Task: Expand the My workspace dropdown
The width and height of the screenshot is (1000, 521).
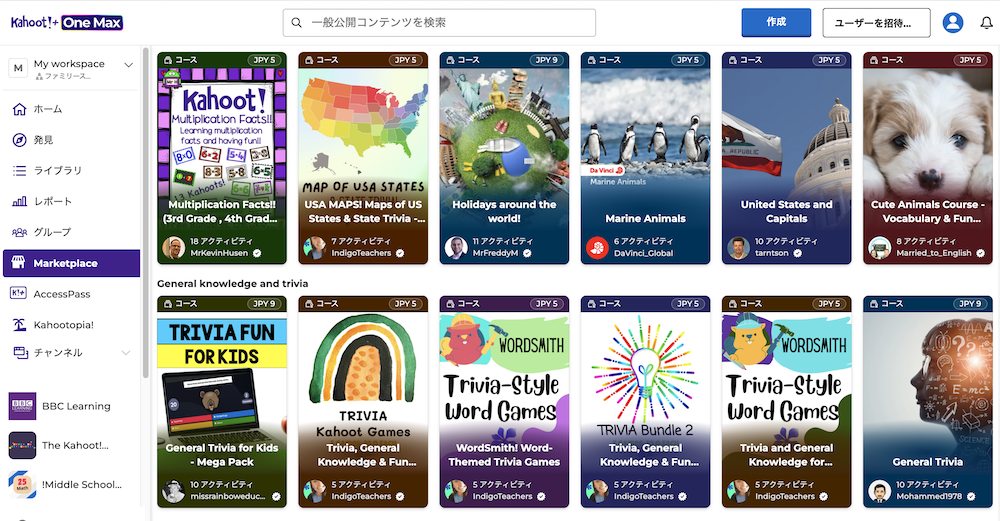Action: coord(128,65)
